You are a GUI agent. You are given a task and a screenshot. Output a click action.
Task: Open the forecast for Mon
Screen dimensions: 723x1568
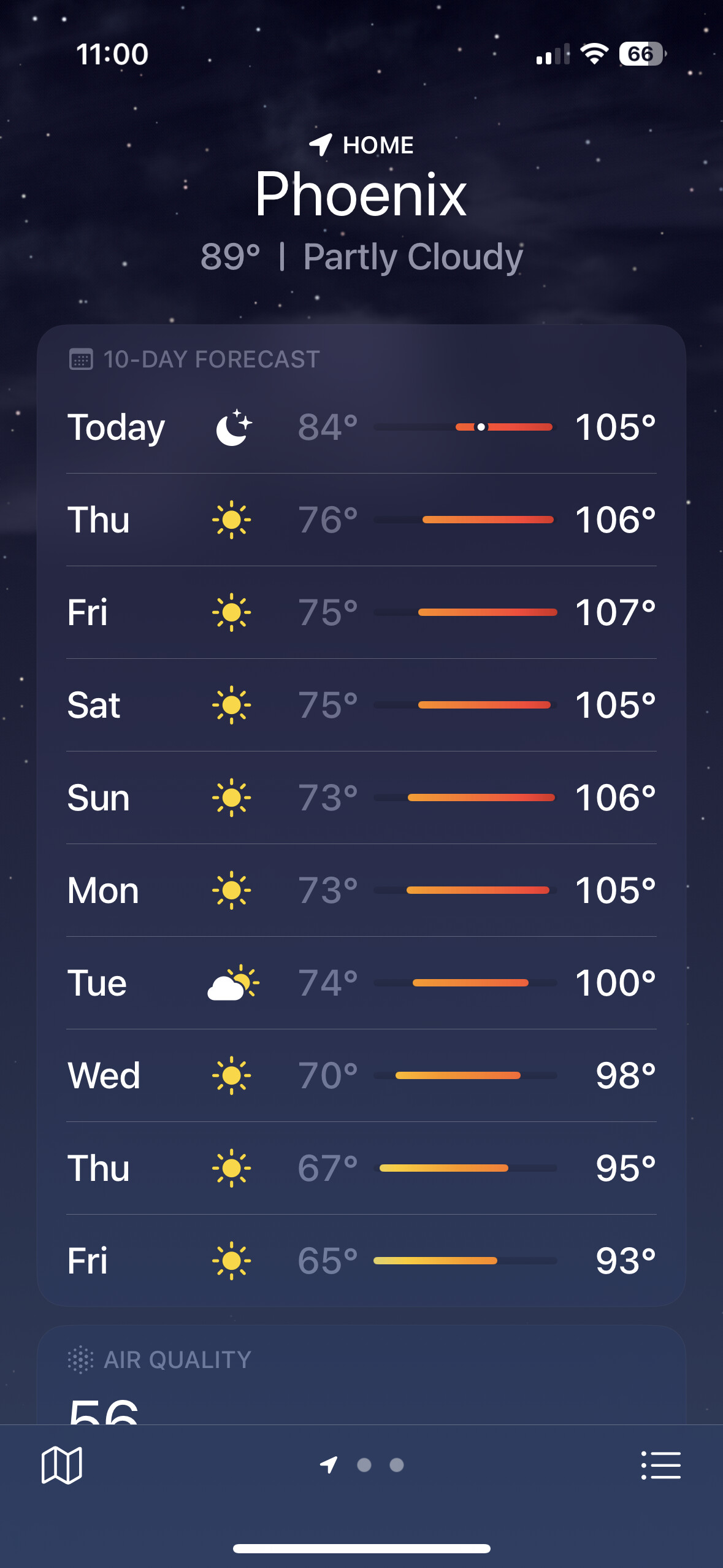tap(361, 890)
